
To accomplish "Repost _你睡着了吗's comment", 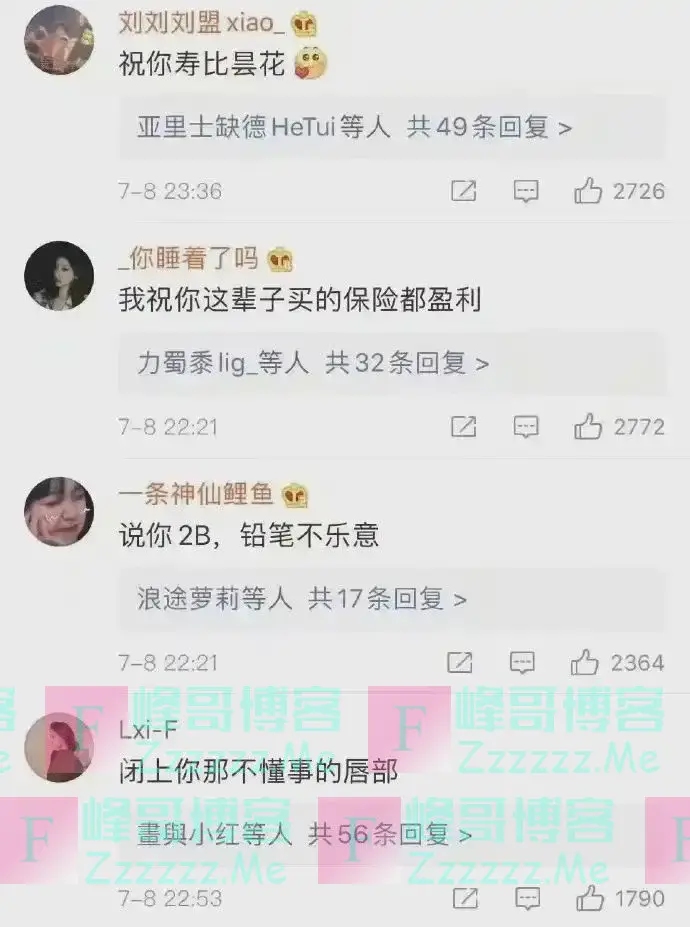I will (463, 427).
